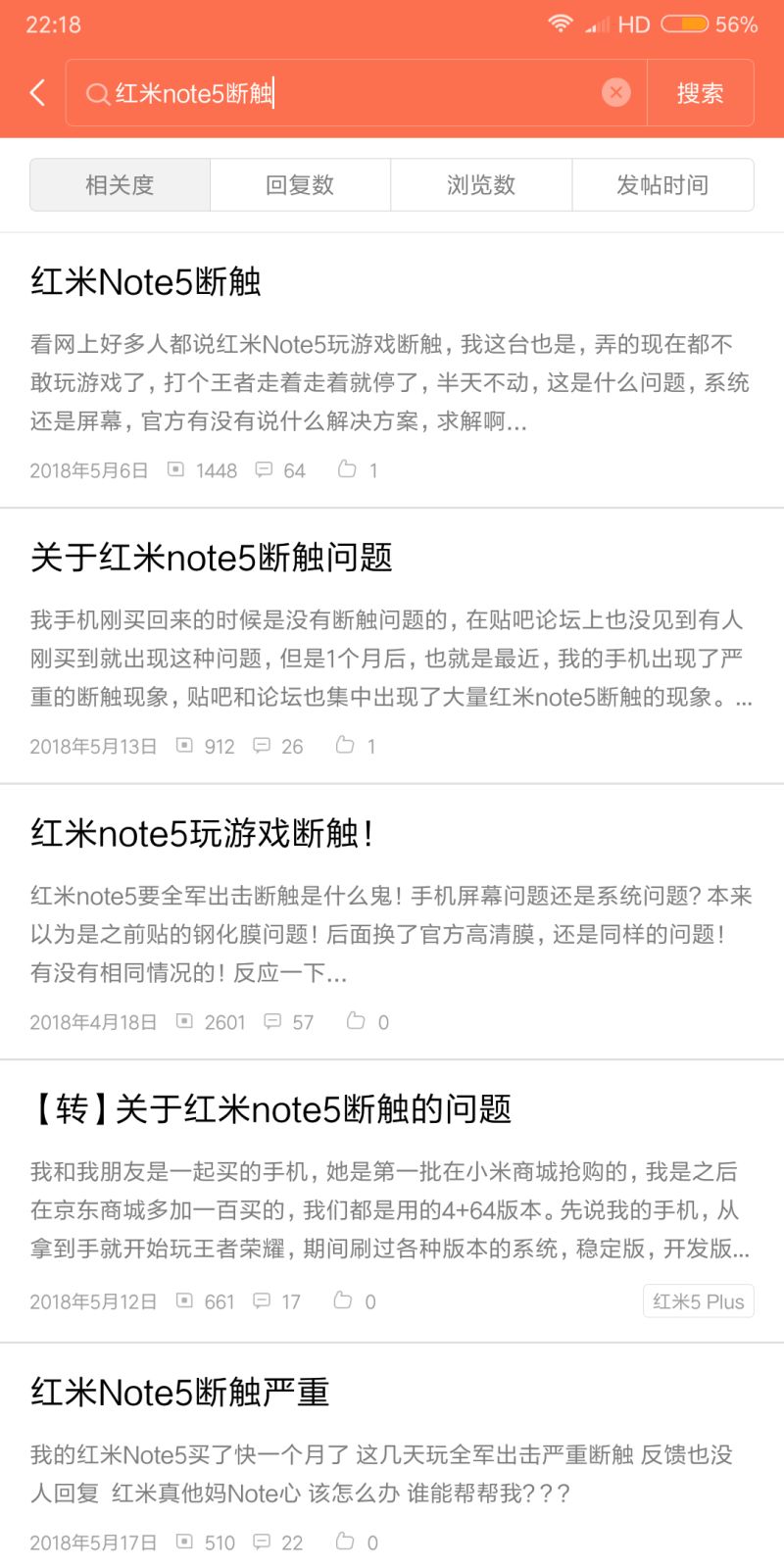
Task: Tap the magnifier icon in the search bar
Action: pyautogui.click(x=97, y=92)
